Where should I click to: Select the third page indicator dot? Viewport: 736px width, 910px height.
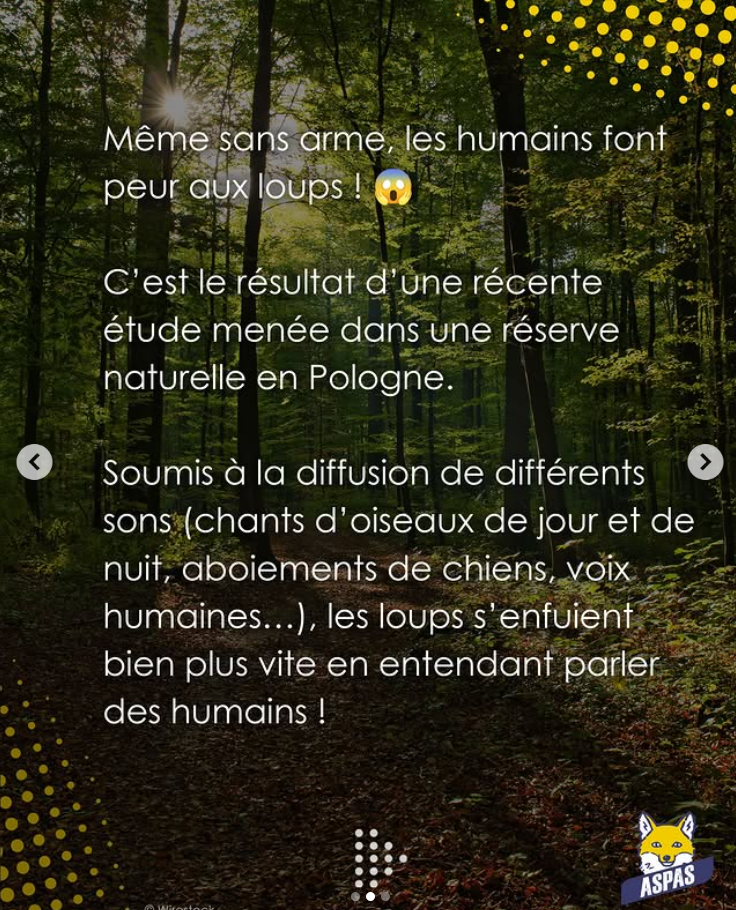385,896
